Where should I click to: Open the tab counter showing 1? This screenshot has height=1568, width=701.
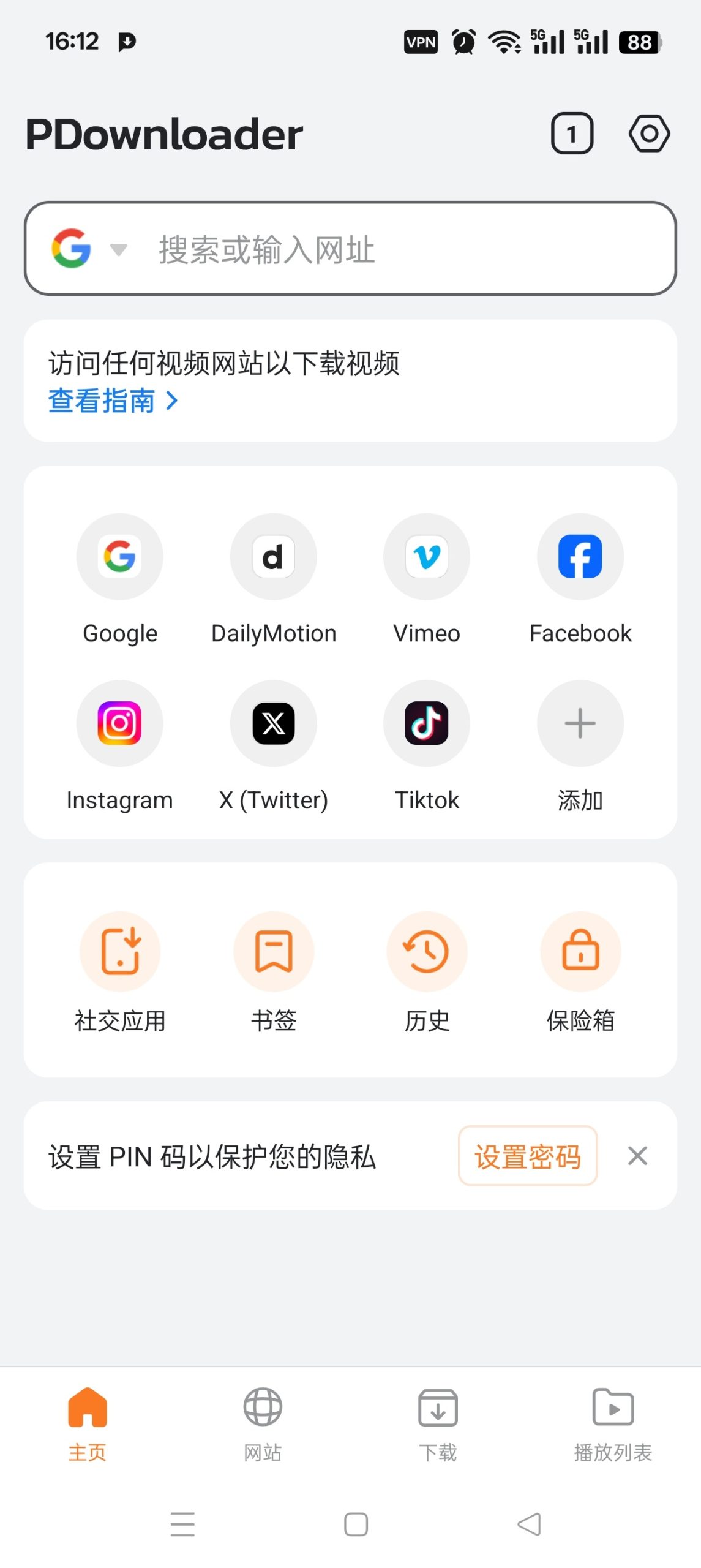[x=572, y=133]
